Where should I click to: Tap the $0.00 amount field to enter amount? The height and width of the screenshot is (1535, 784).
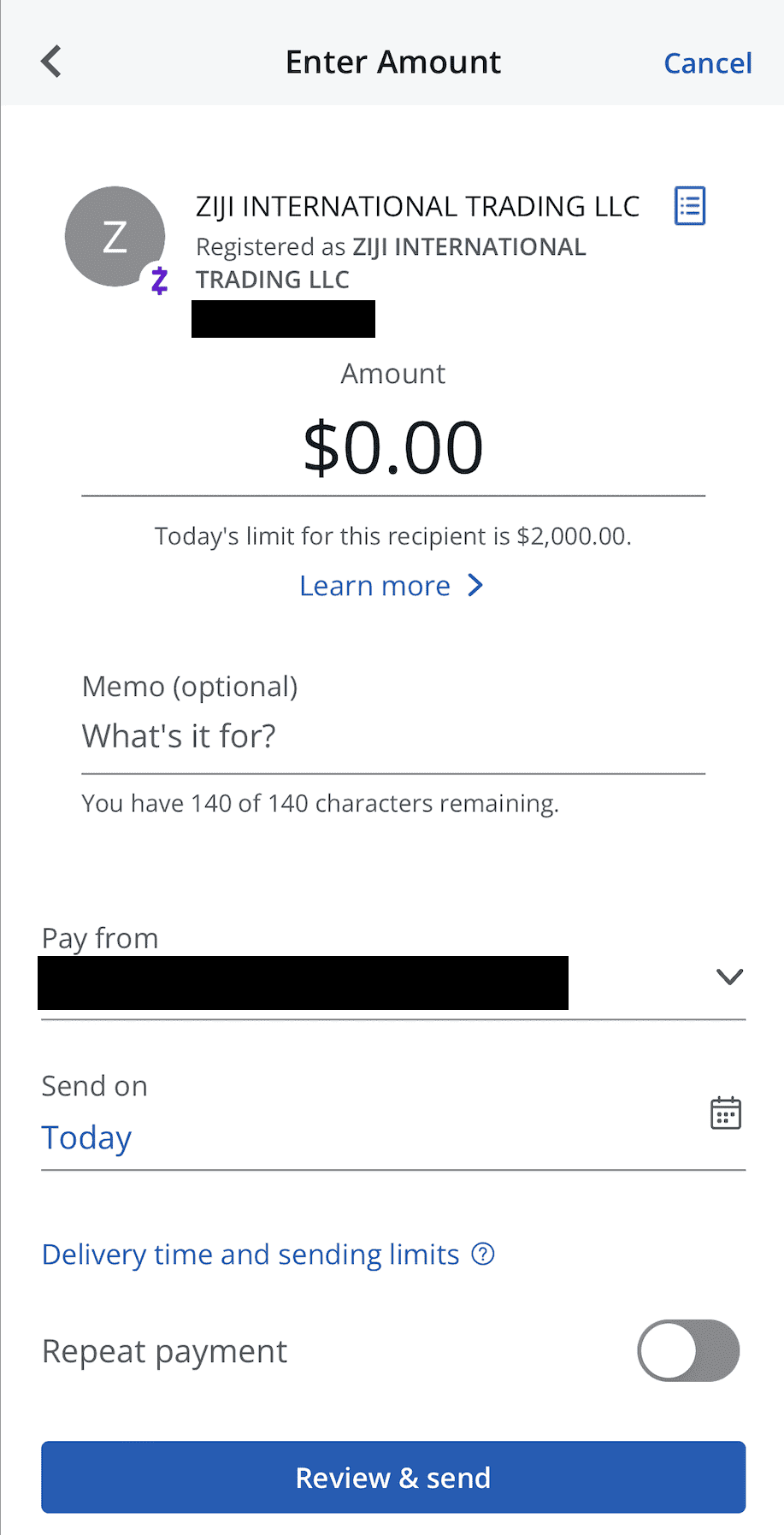(x=392, y=445)
